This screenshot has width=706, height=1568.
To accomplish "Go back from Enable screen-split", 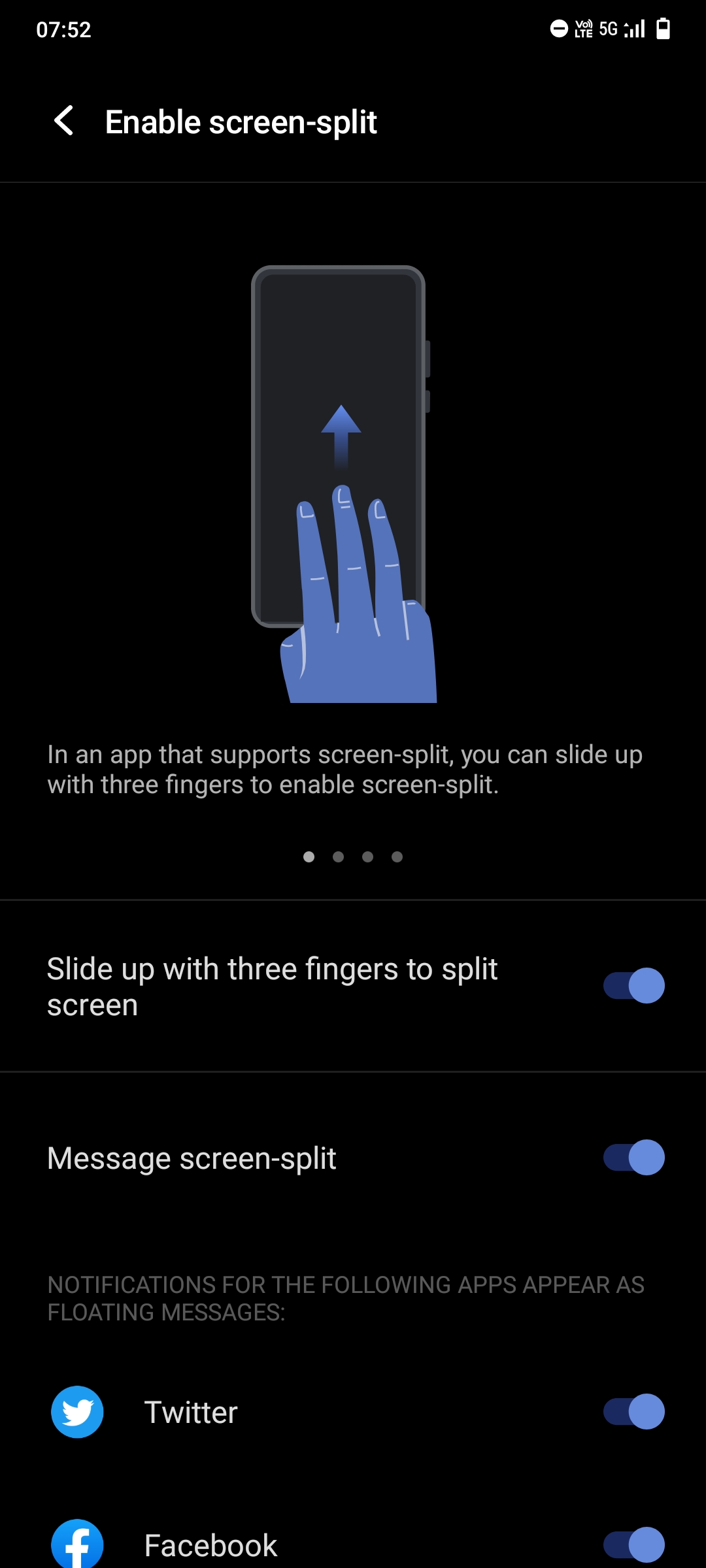I will [x=63, y=122].
